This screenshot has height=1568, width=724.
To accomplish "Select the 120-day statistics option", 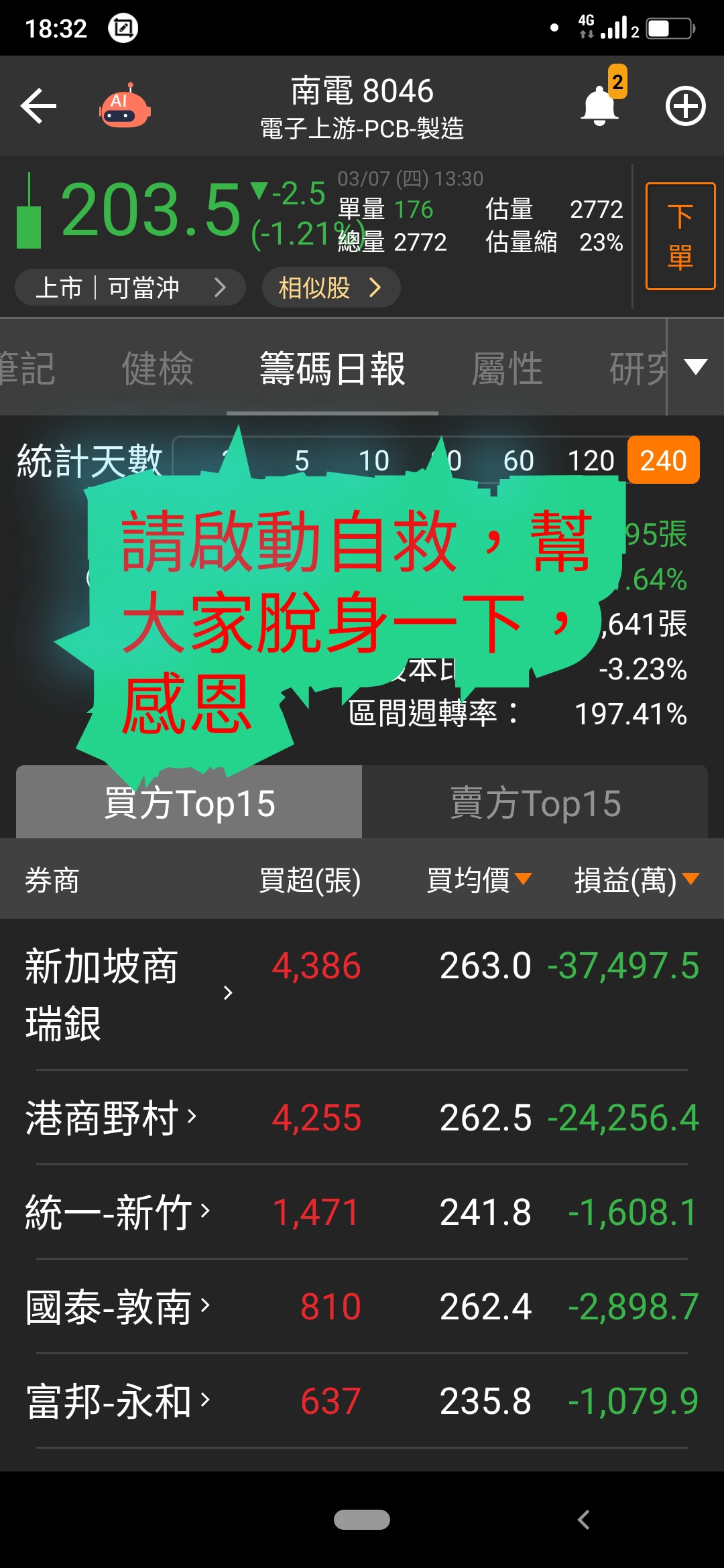I will pos(593,460).
